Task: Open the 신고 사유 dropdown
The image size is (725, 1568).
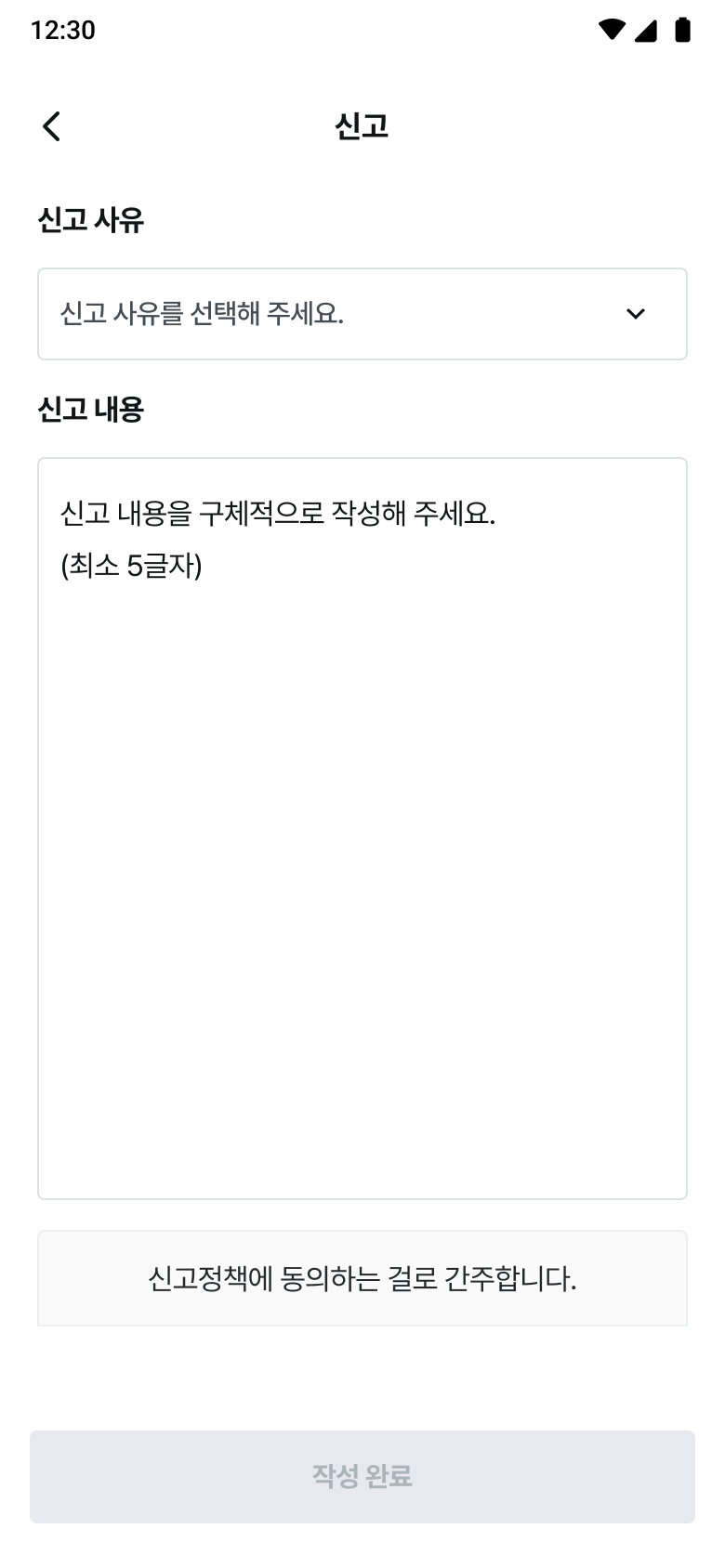Action: pos(362,314)
